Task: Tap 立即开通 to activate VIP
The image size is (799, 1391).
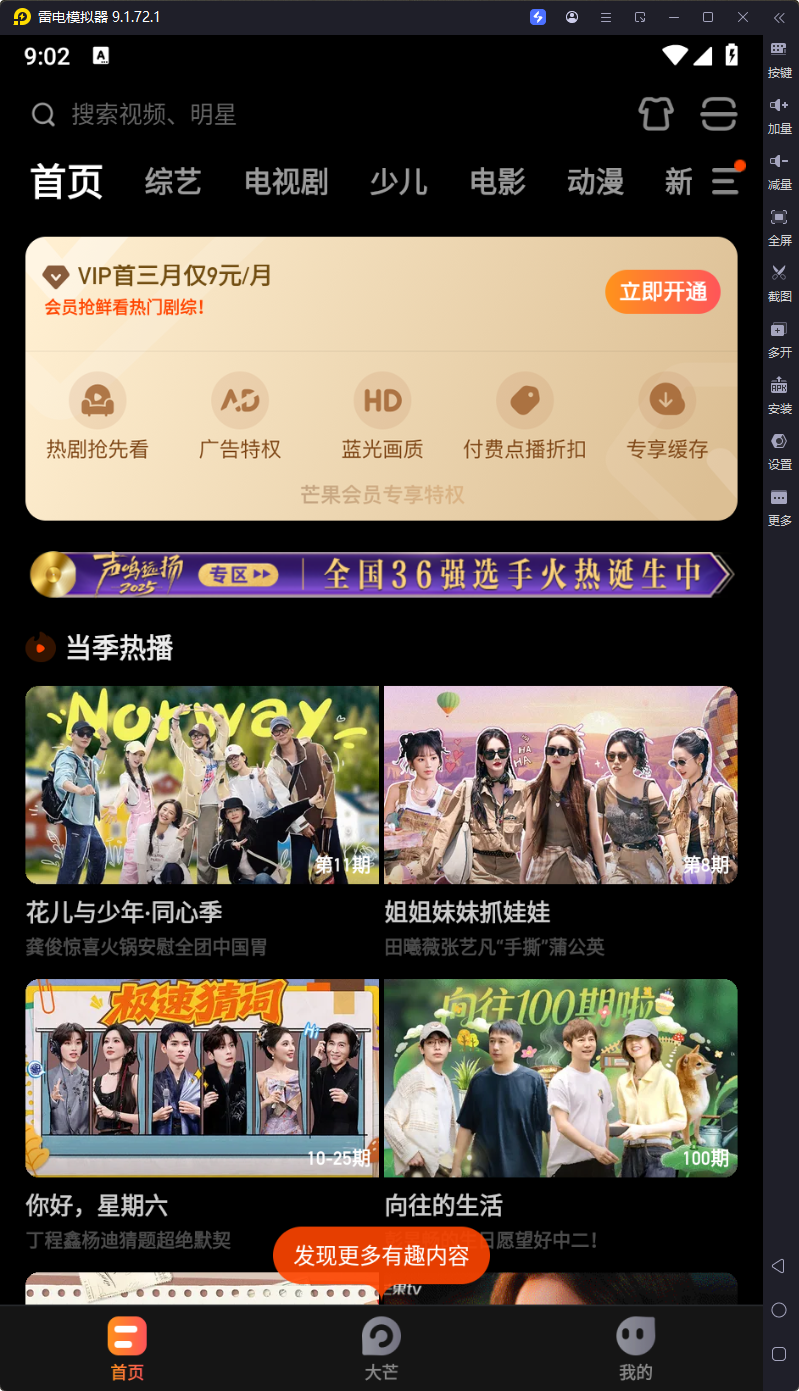Action: point(662,291)
